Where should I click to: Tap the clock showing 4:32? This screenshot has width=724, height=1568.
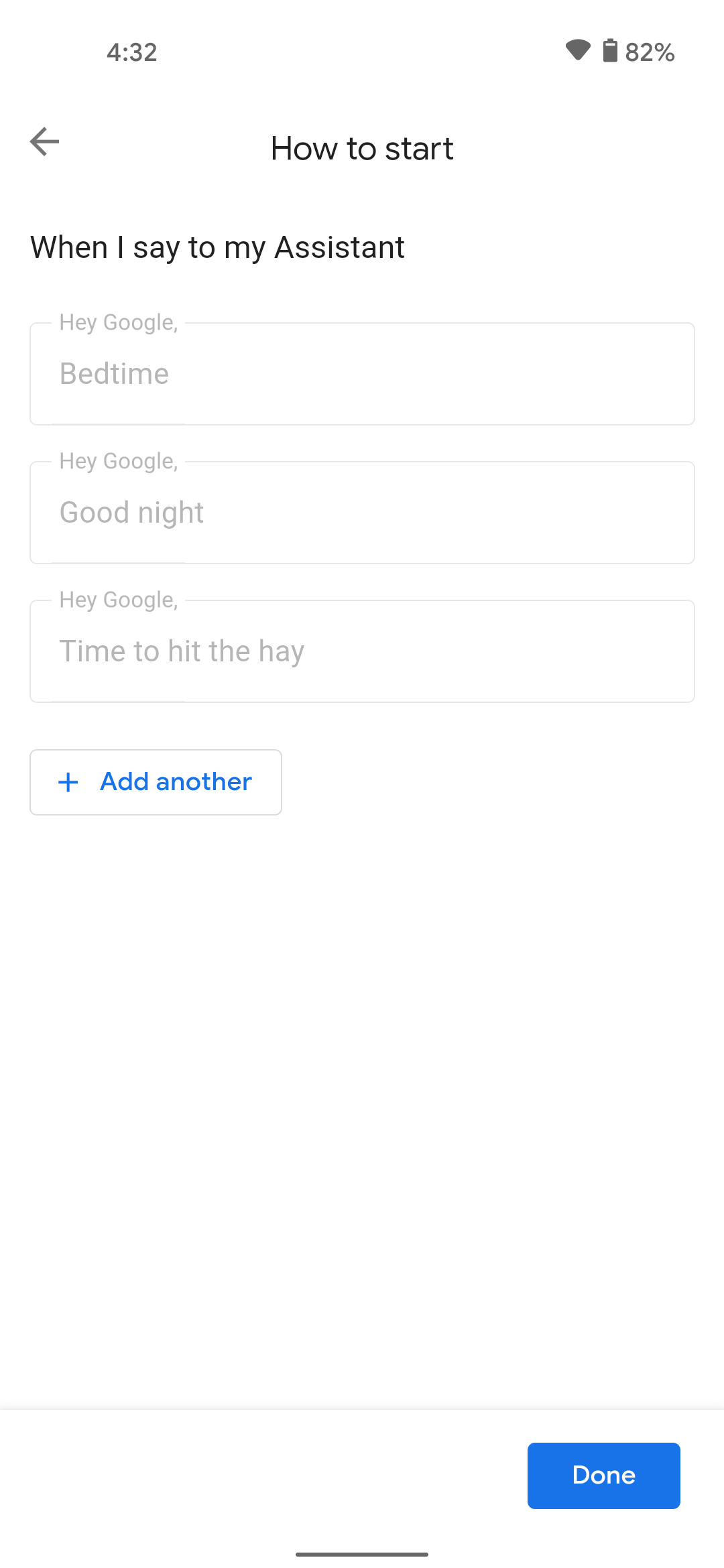131,52
